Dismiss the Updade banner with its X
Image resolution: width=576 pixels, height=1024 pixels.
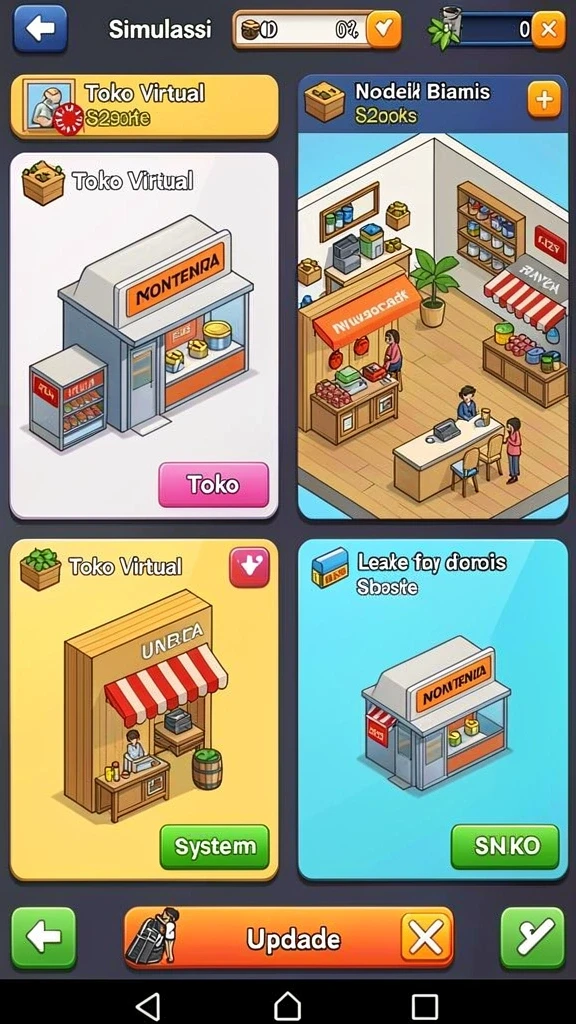point(426,938)
